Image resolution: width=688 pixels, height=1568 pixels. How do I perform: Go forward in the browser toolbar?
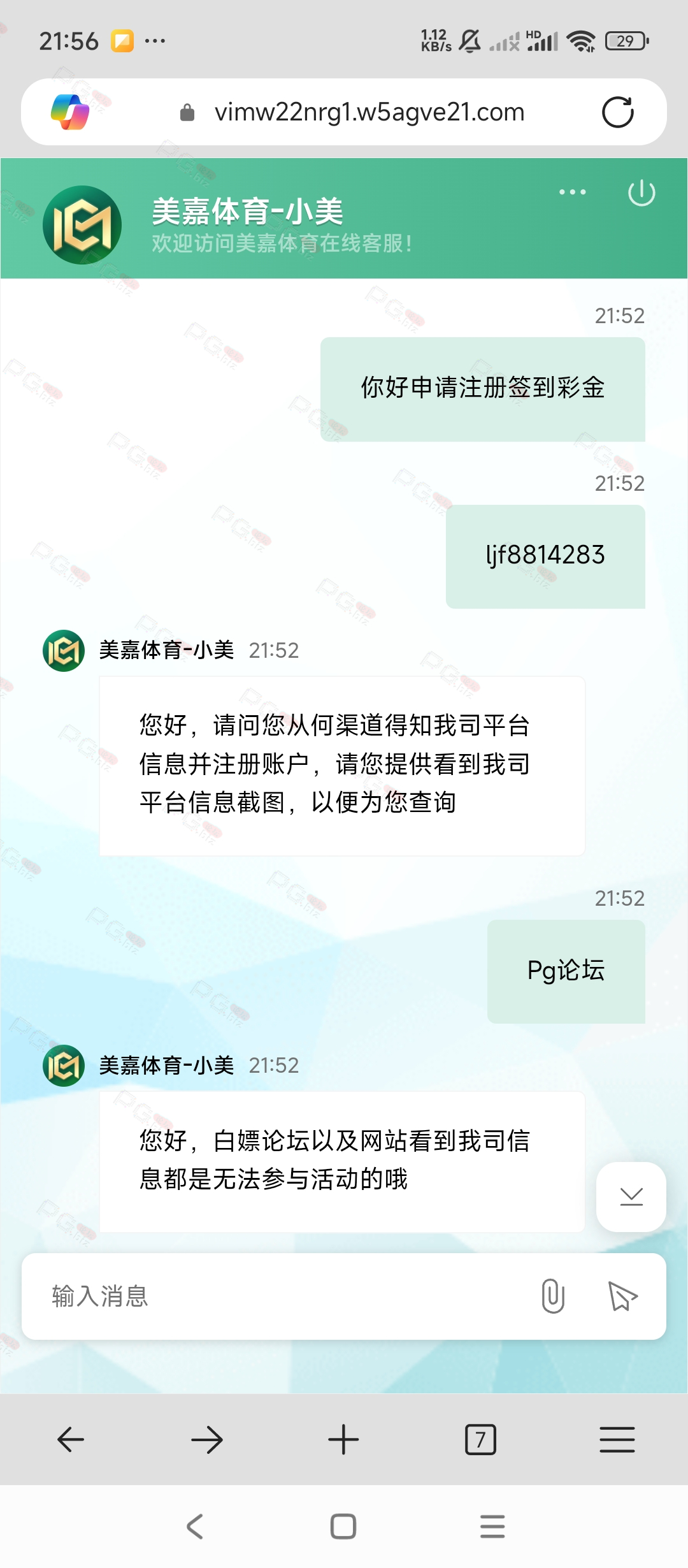[207, 1439]
